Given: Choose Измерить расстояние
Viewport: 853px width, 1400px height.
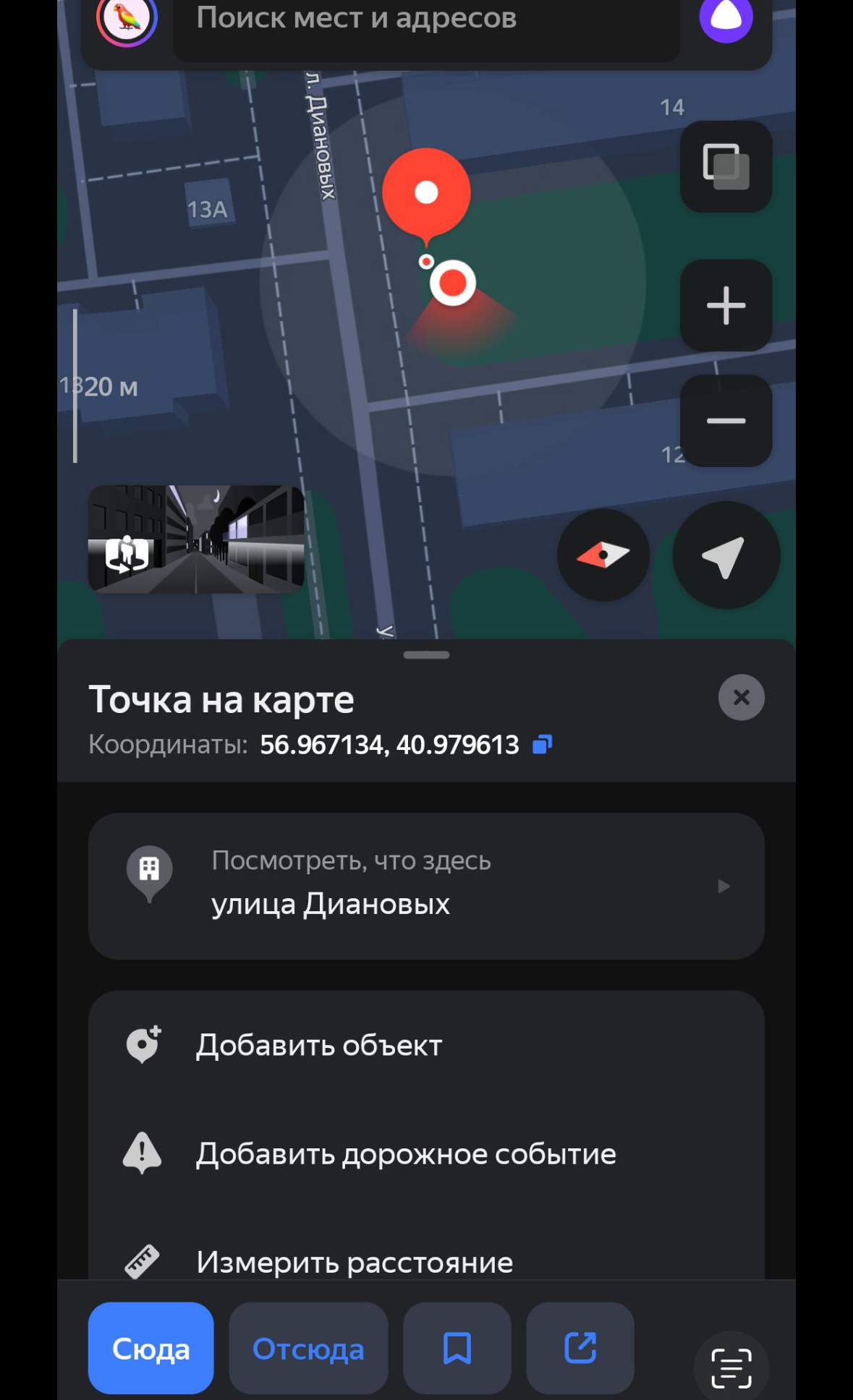Looking at the screenshot, I should pos(426,1262).
